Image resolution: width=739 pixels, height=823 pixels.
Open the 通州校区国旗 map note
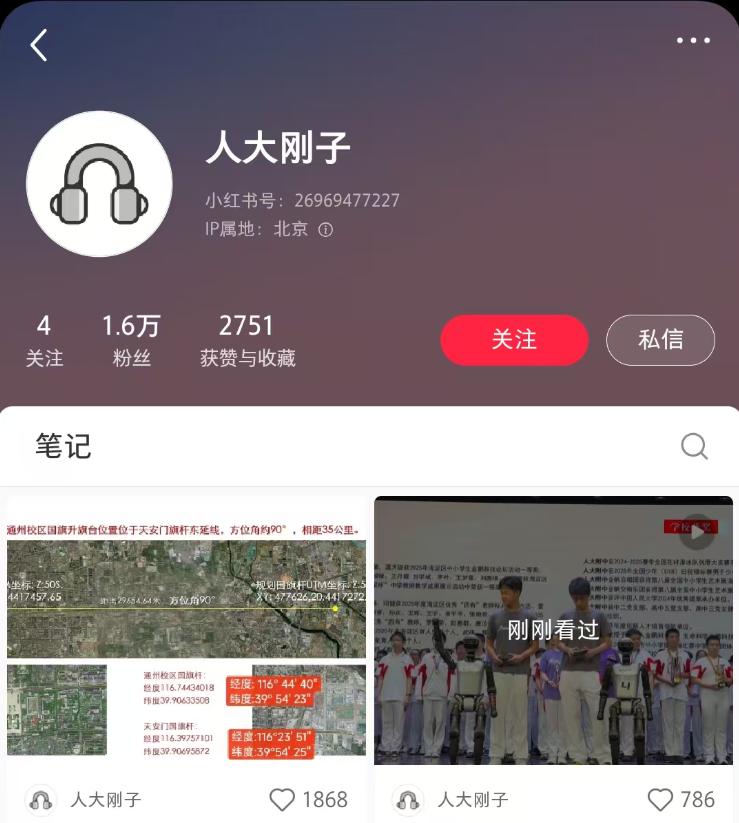point(187,635)
